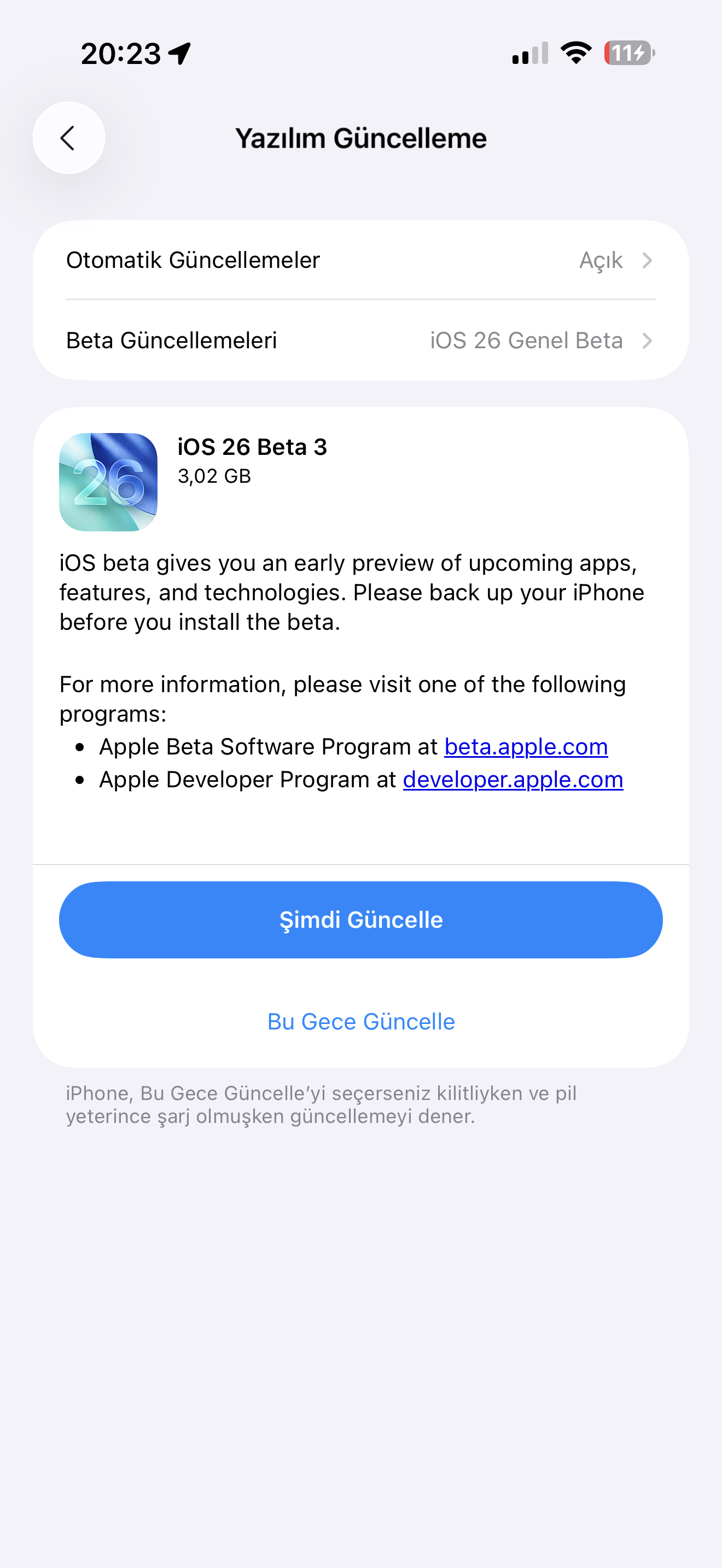The width and height of the screenshot is (722, 1568).
Task: Choose Bu Gece Güncelle
Action: (x=361, y=1021)
